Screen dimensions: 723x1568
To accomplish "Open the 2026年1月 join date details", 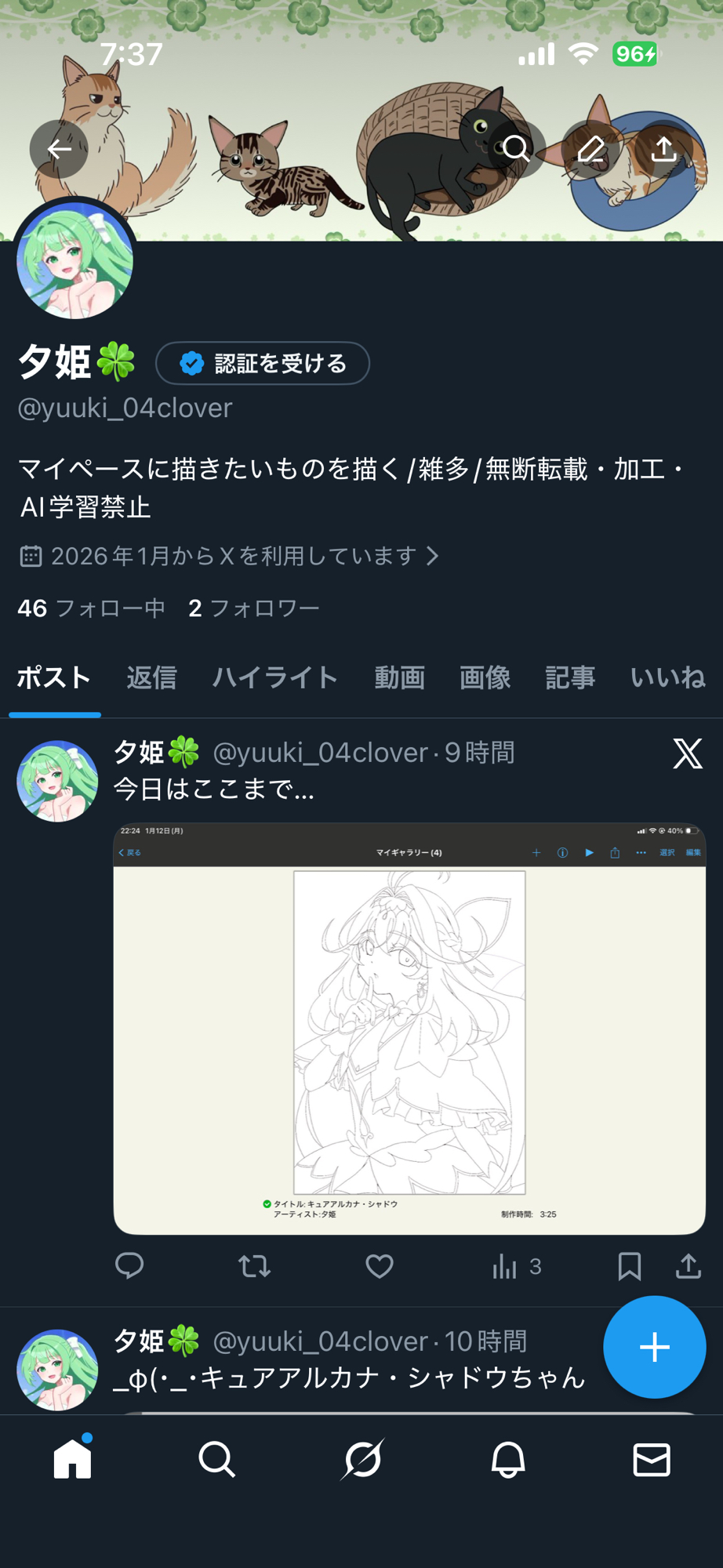I will [229, 556].
